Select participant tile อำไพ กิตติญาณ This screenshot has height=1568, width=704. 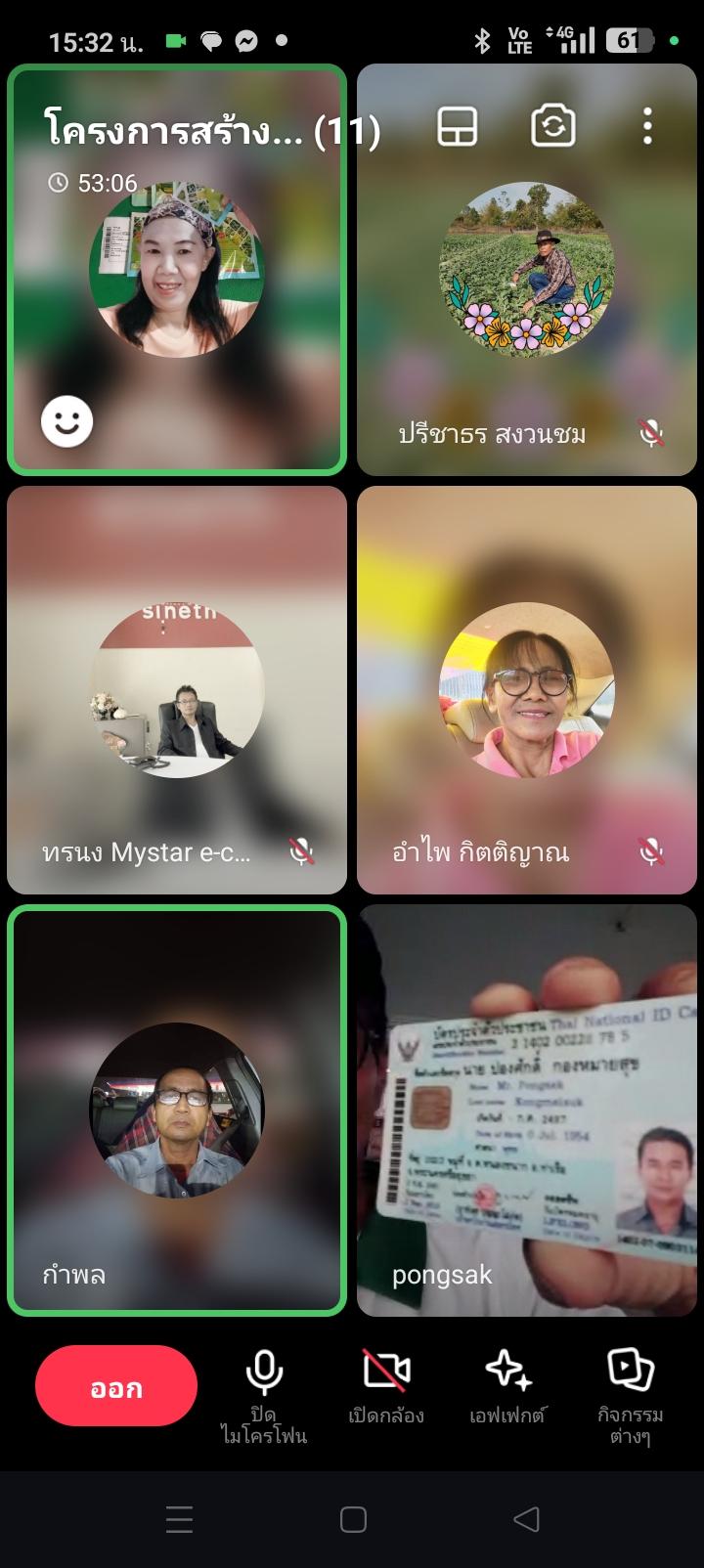click(527, 690)
